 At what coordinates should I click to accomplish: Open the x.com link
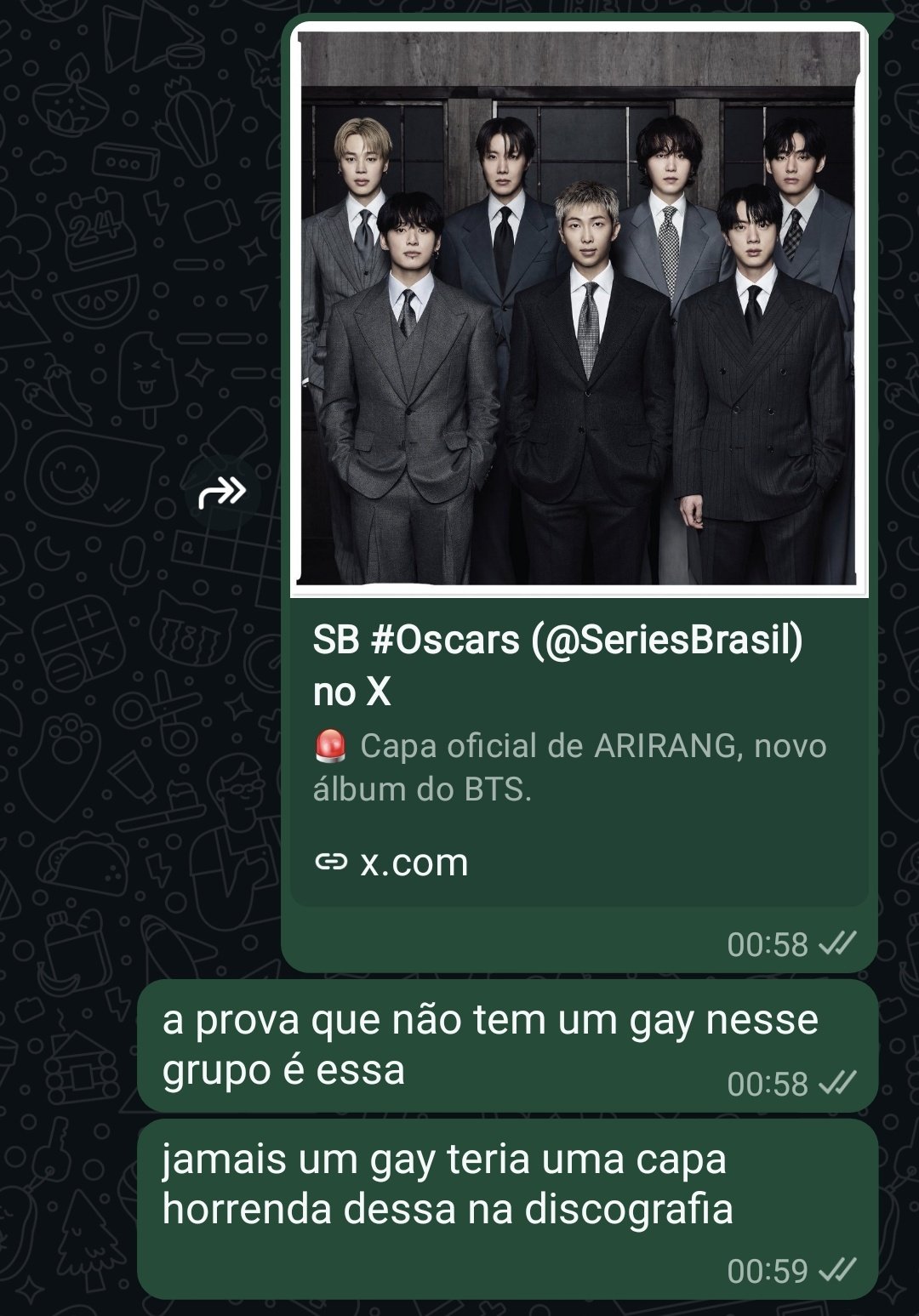[414, 863]
